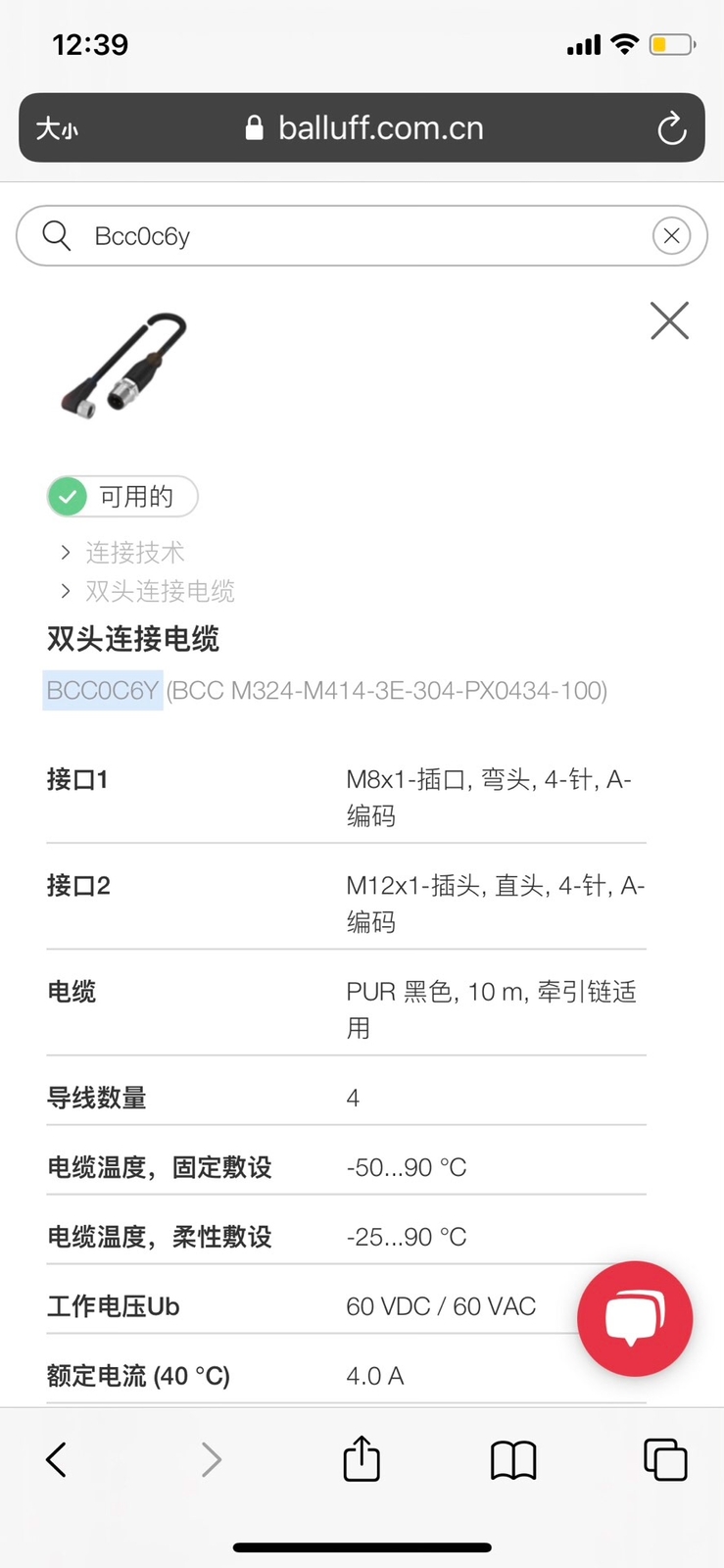
Task: Tap the balluff.com.cn address bar
Action: point(363,128)
